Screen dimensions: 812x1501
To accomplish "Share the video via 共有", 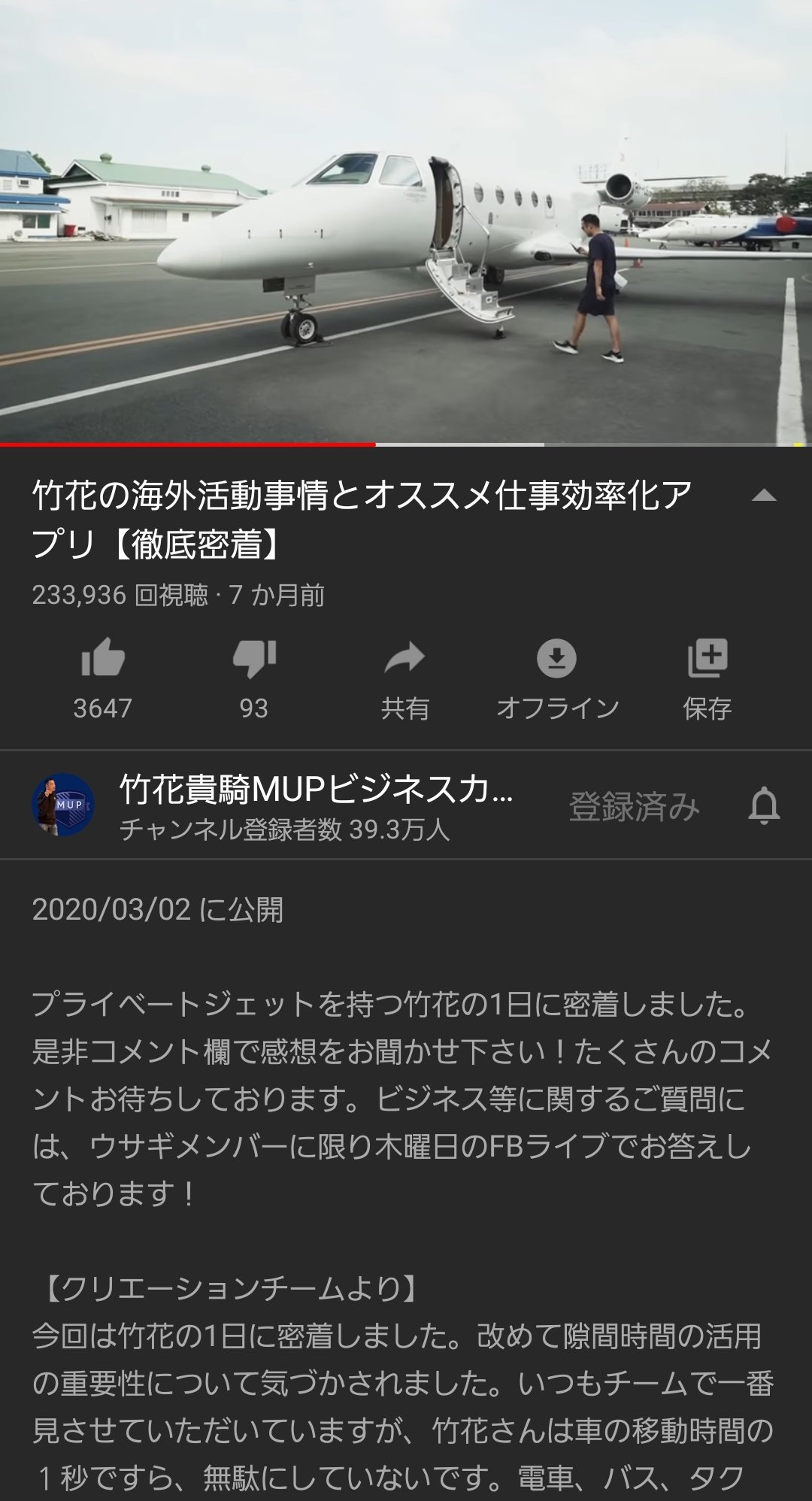I will (x=405, y=678).
